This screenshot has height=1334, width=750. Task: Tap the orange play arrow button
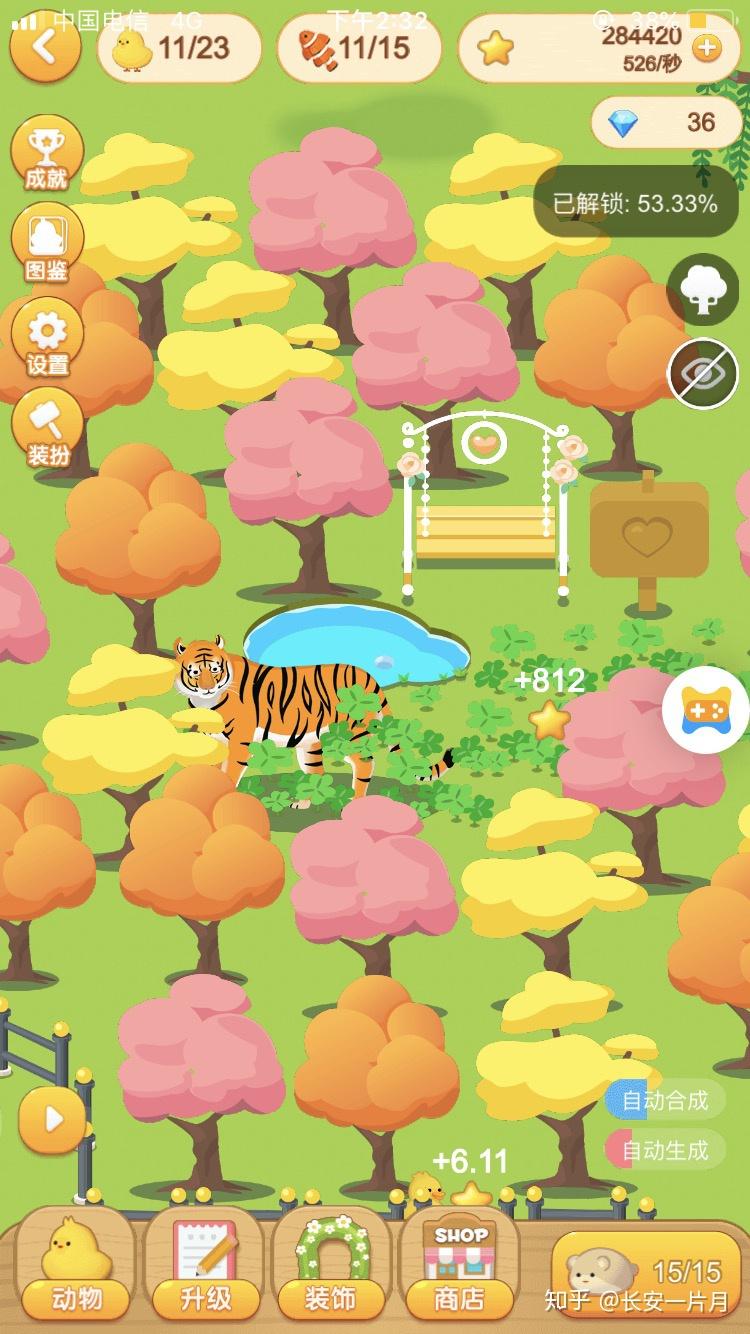tap(52, 1119)
